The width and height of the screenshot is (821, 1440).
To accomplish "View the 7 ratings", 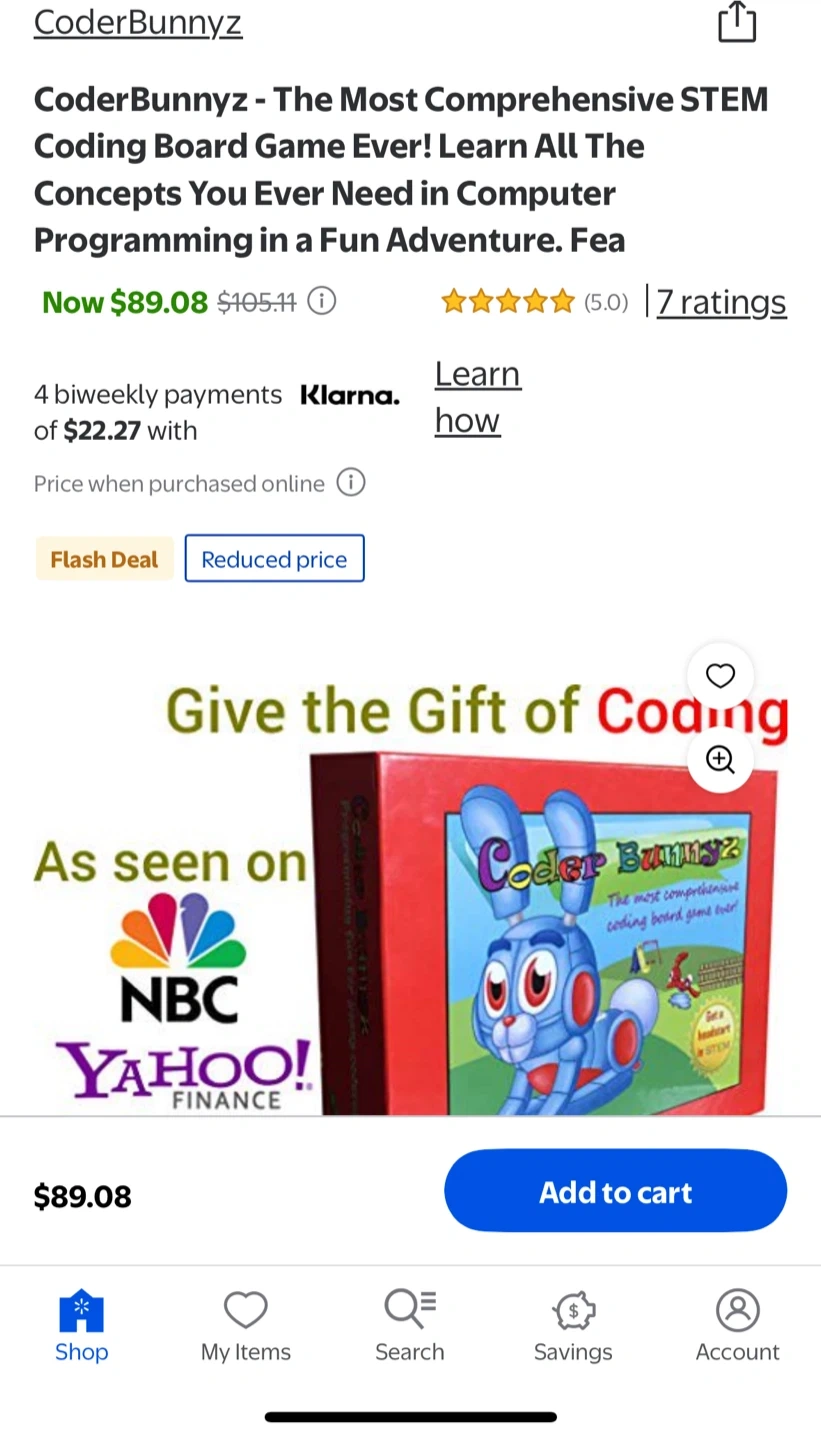I will click(x=721, y=301).
